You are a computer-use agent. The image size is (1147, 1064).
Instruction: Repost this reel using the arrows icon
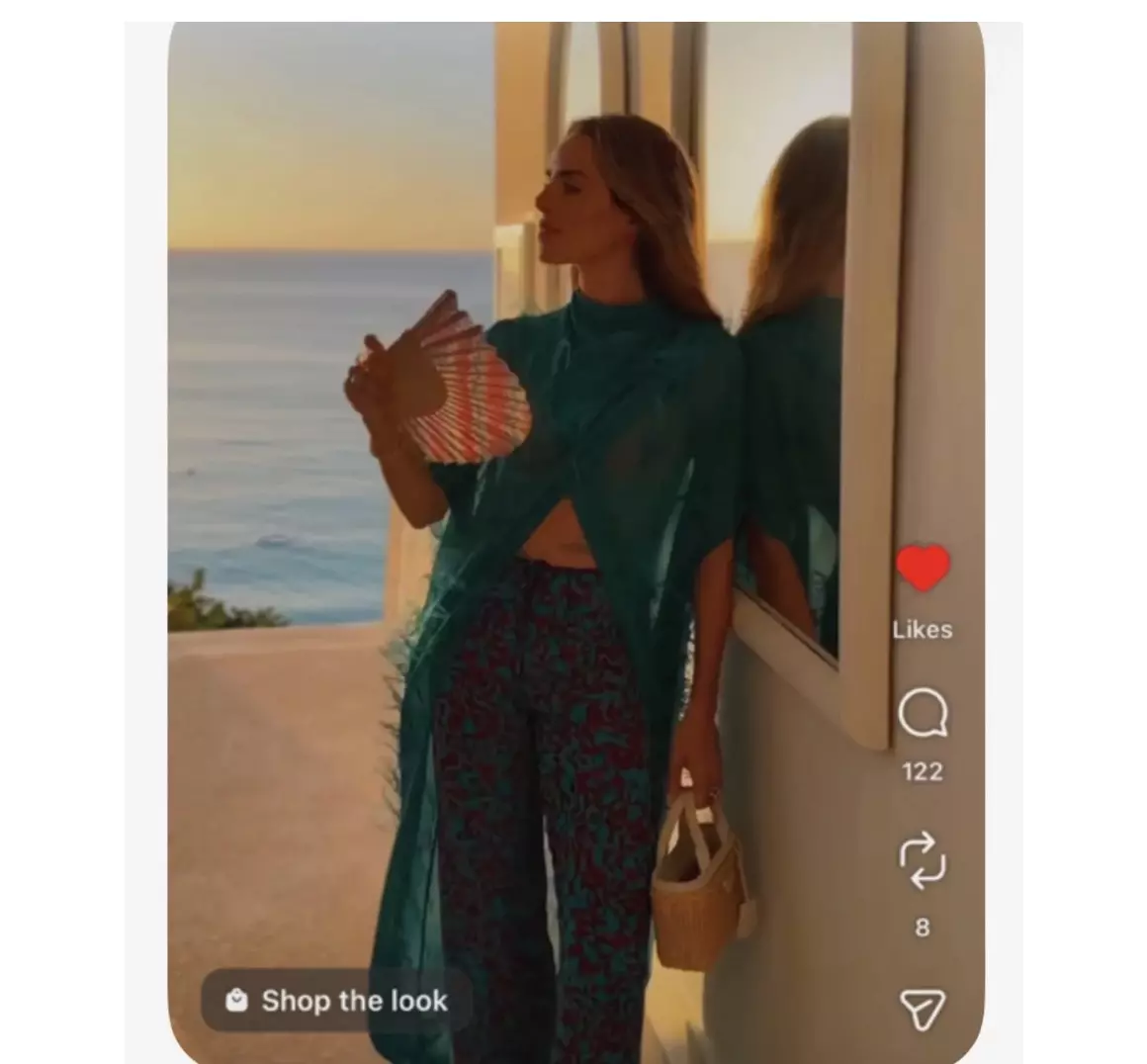(x=922, y=860)
